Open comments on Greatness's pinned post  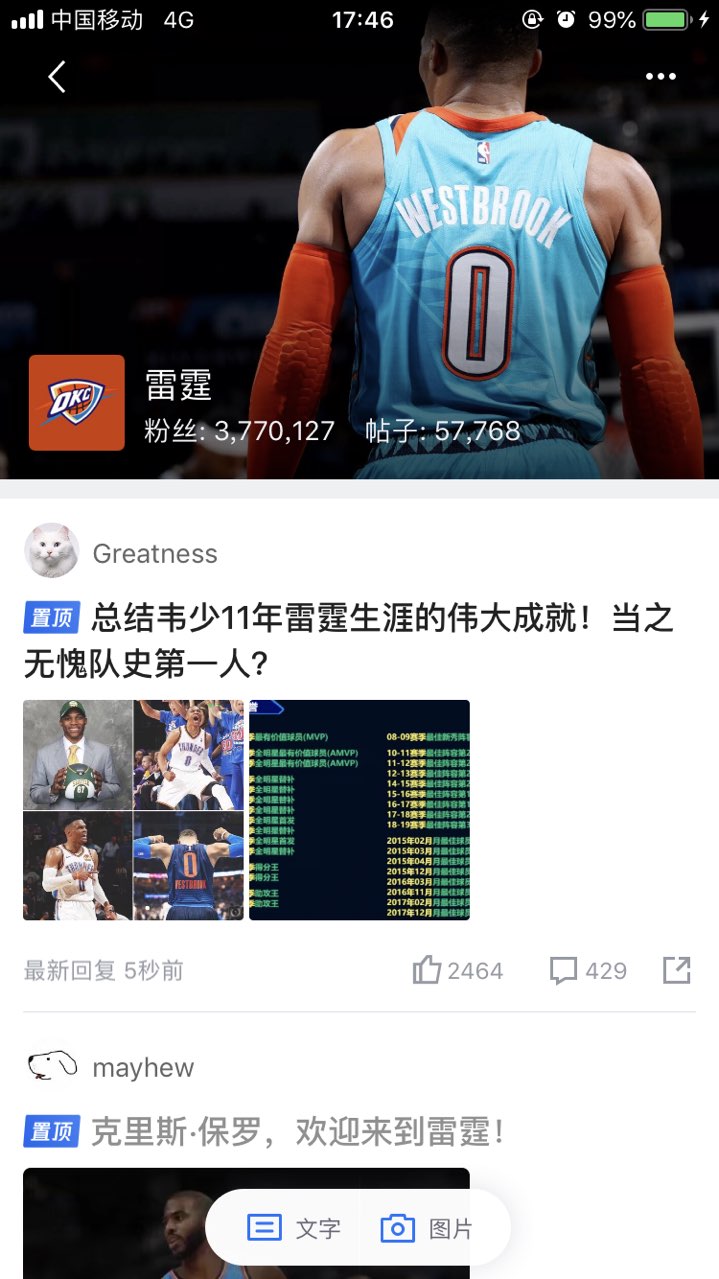588,970
